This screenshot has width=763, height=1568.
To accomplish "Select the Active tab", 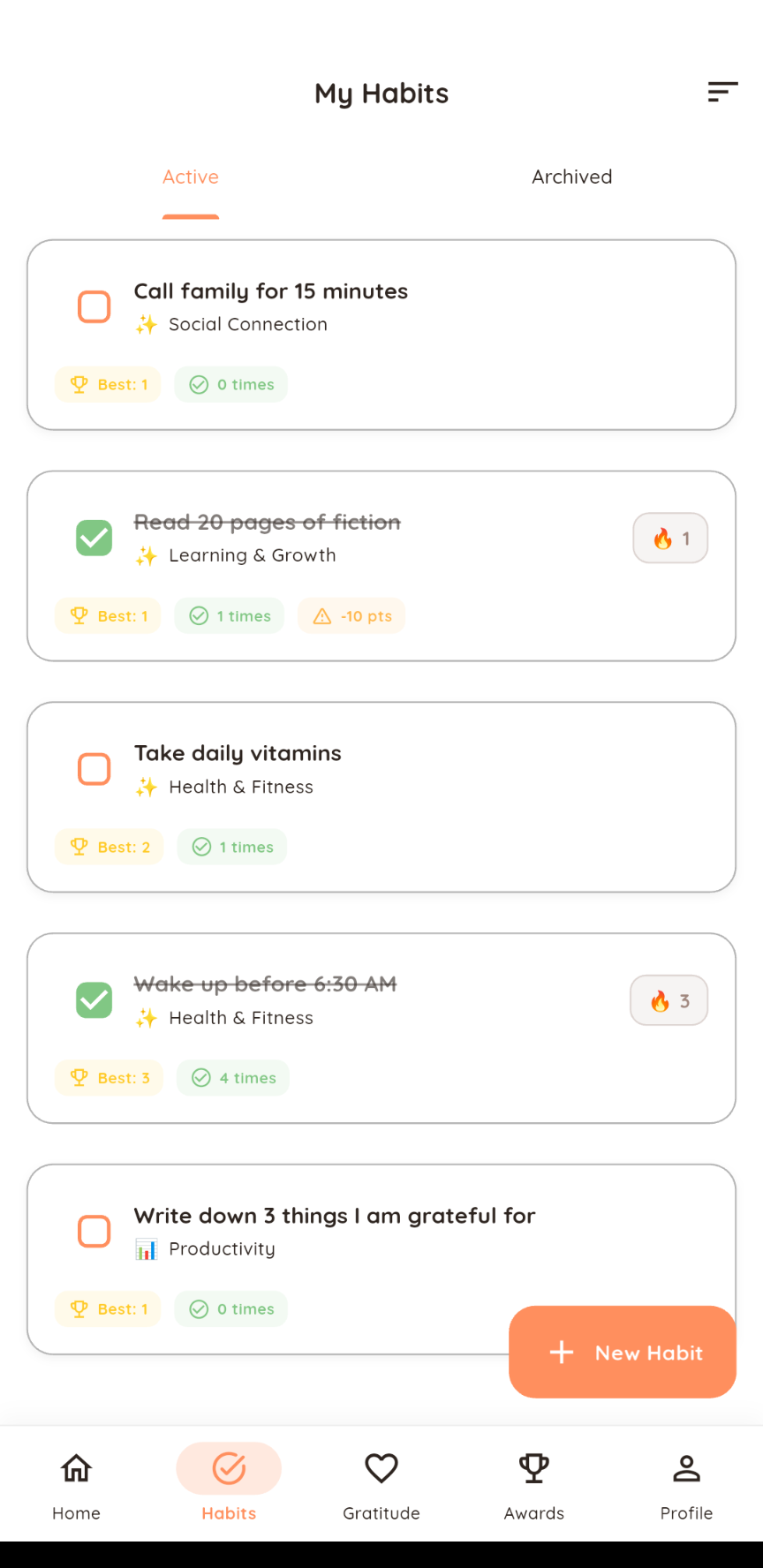I will [x=191, y=177].
